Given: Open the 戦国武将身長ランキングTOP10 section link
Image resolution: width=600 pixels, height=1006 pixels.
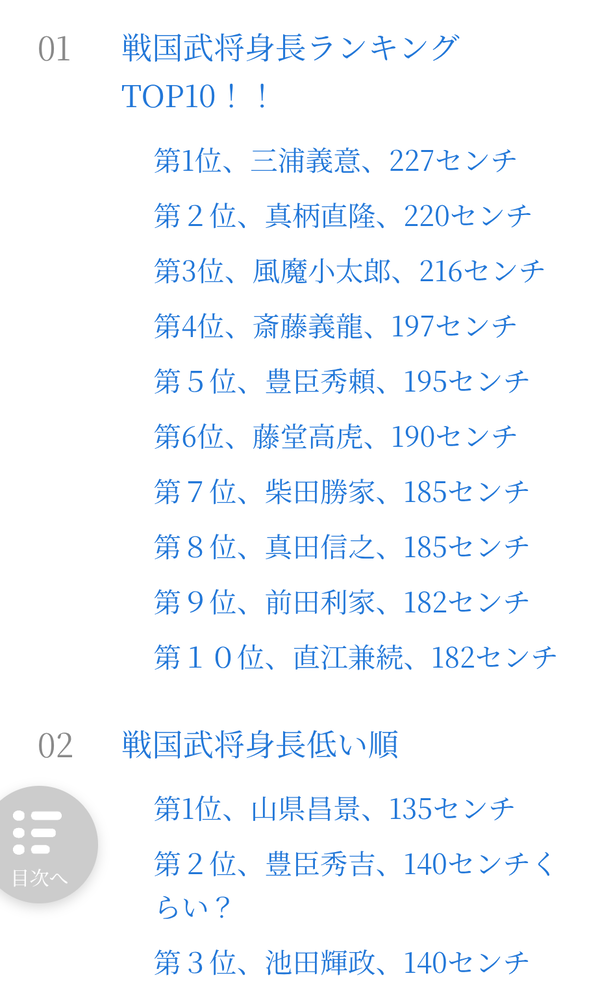Looking at the screenshot, I should [290, 72].
